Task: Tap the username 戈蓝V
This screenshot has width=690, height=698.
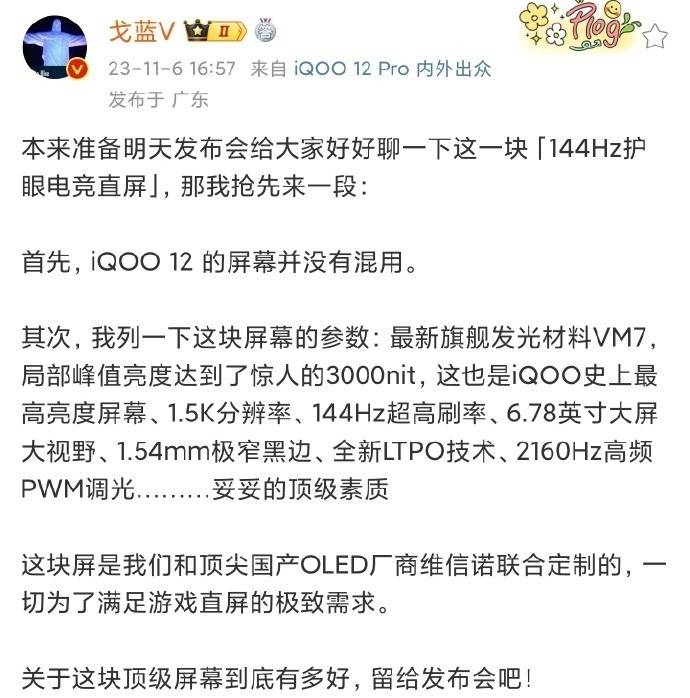Action: 142,32
